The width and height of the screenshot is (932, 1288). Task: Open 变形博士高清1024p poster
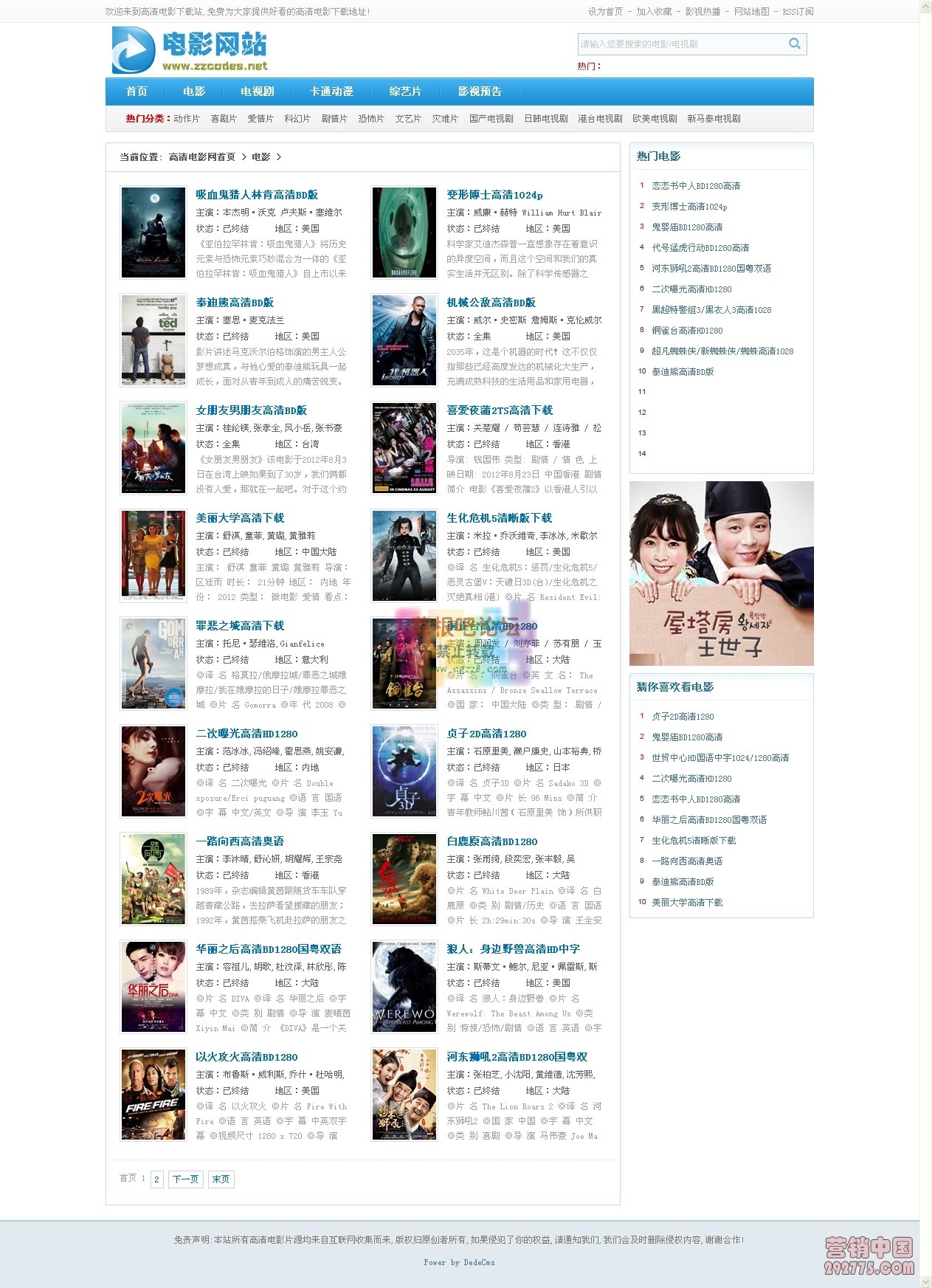[x=404, y=232]
